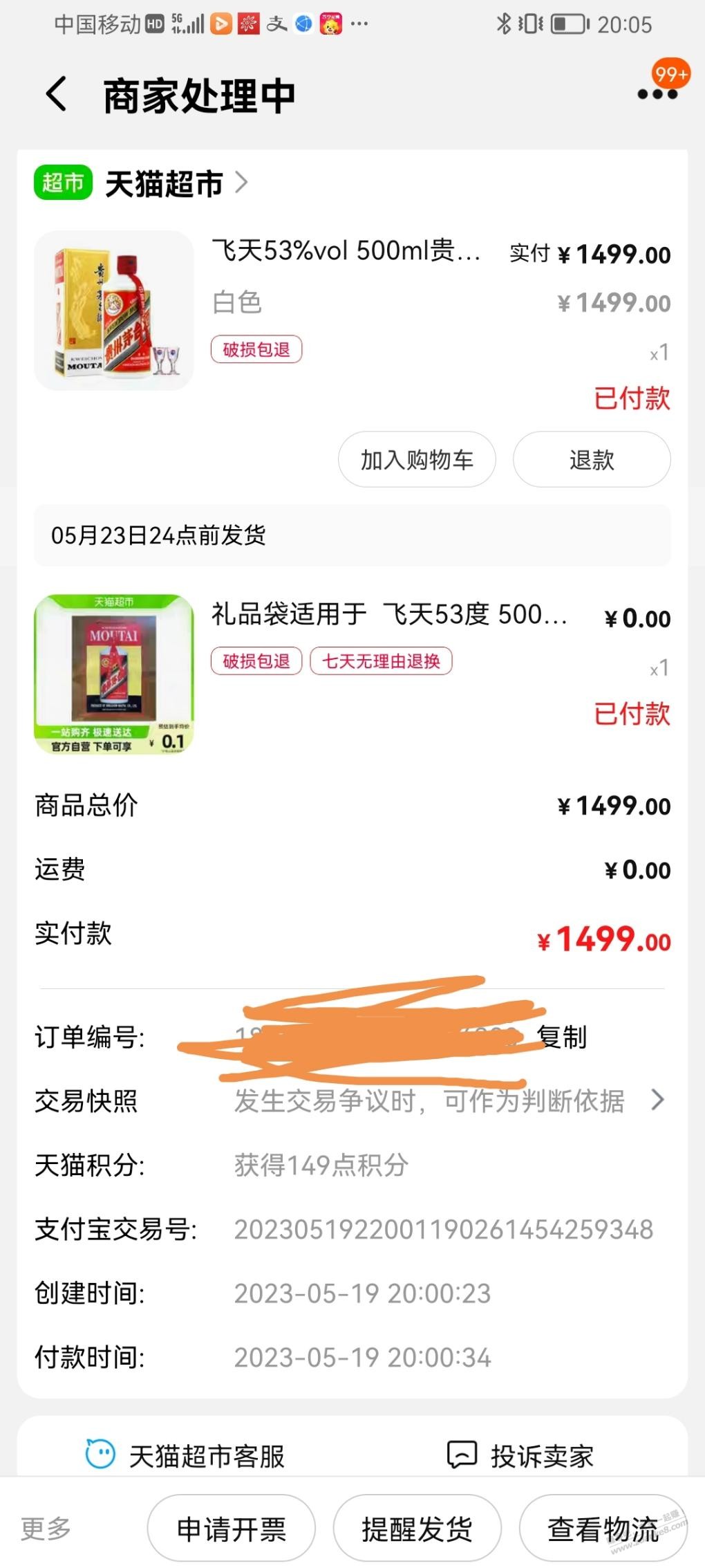Tap 投诉卖家 to complain about seller
Screen dimensions: 705x1568
520,1456
